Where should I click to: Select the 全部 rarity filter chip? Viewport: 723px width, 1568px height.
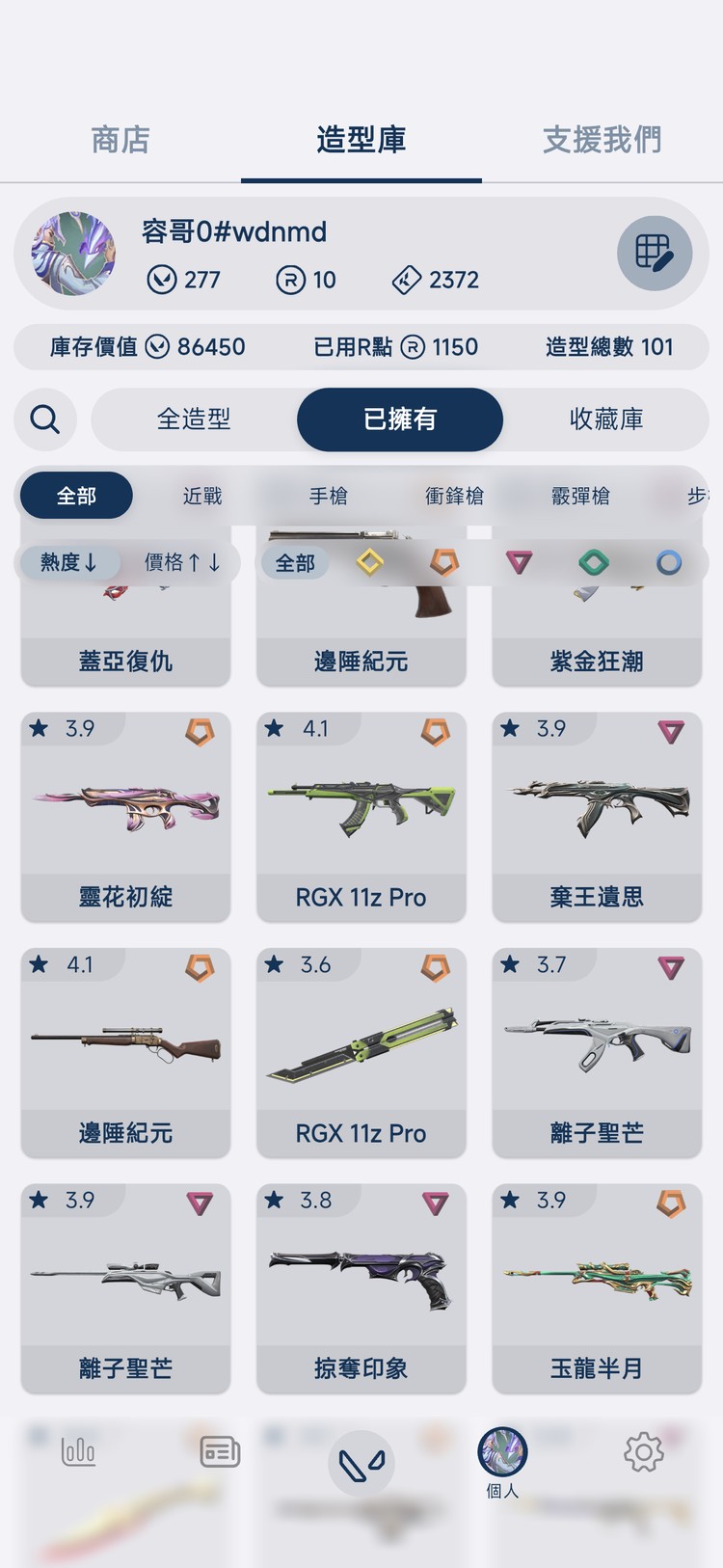[294, 563]
